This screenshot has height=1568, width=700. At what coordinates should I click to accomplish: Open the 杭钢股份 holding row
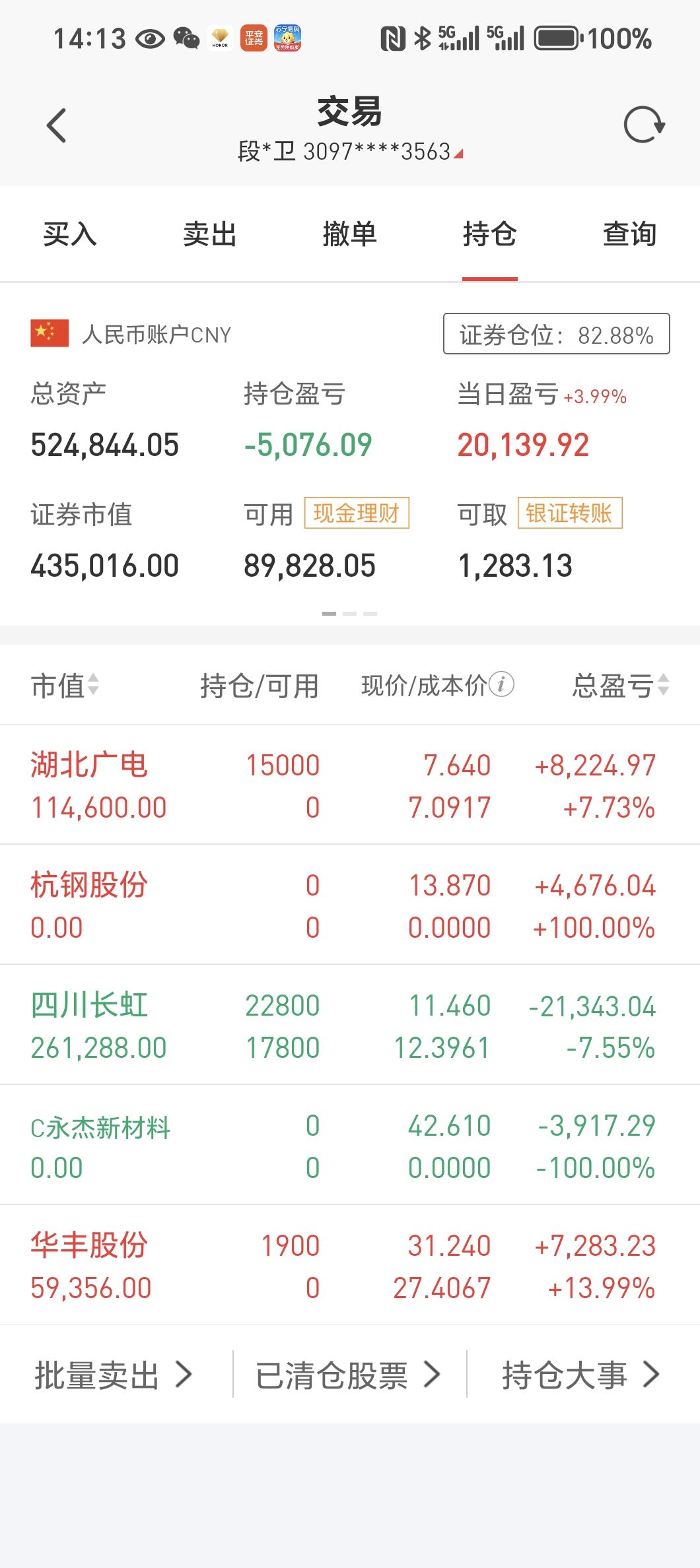point(350,905)
